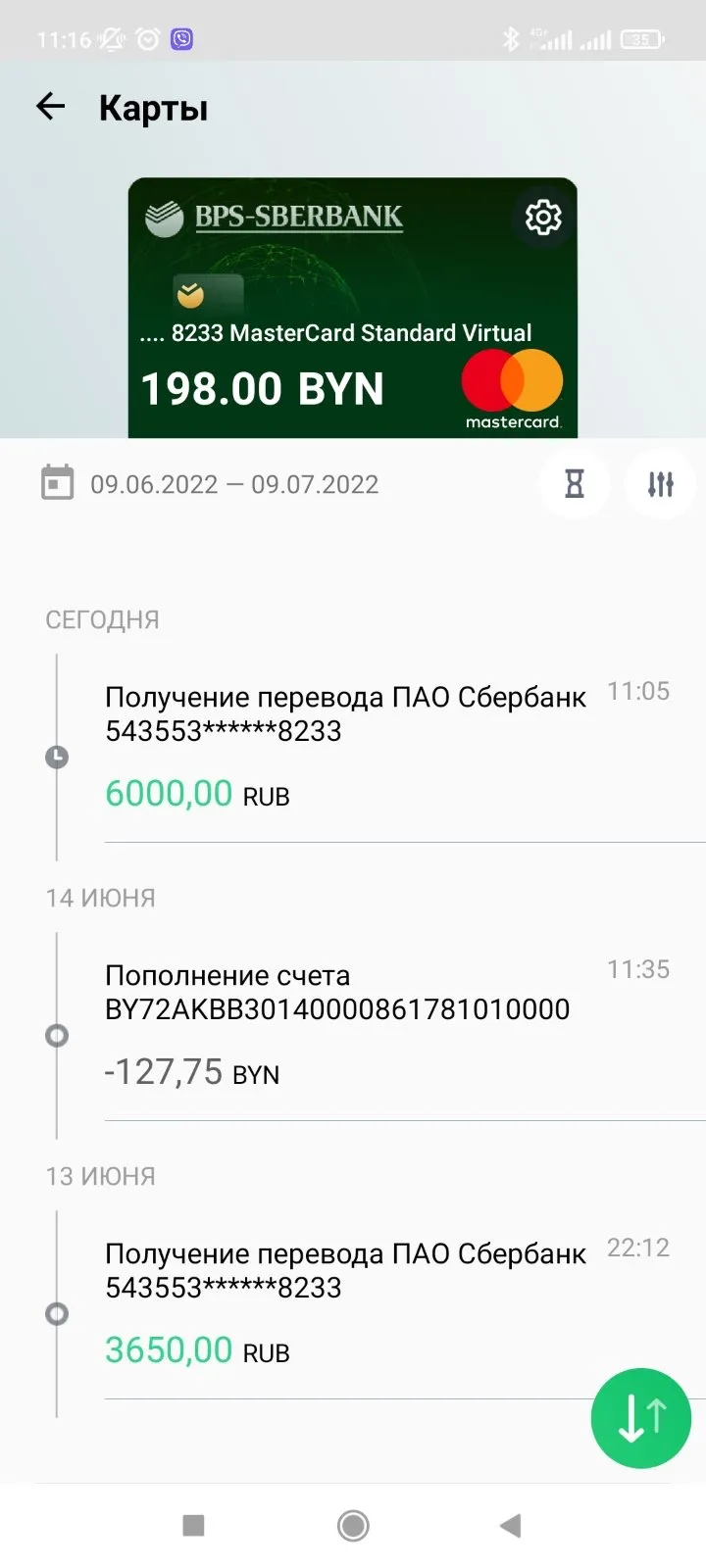Open card settings gear icon
The width and height of the screenshot is (706, 1568).
click(543, 217)
